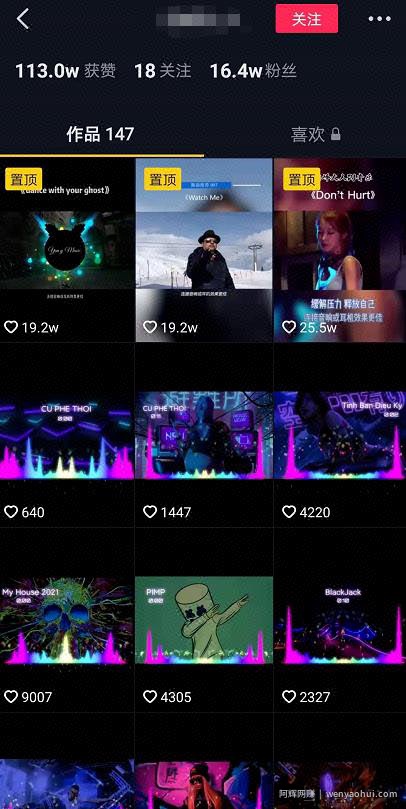Image resolution: width=406 pixels, height=809 pixels.
Task: Play the PIMP video
Action: tap(204, 620)
